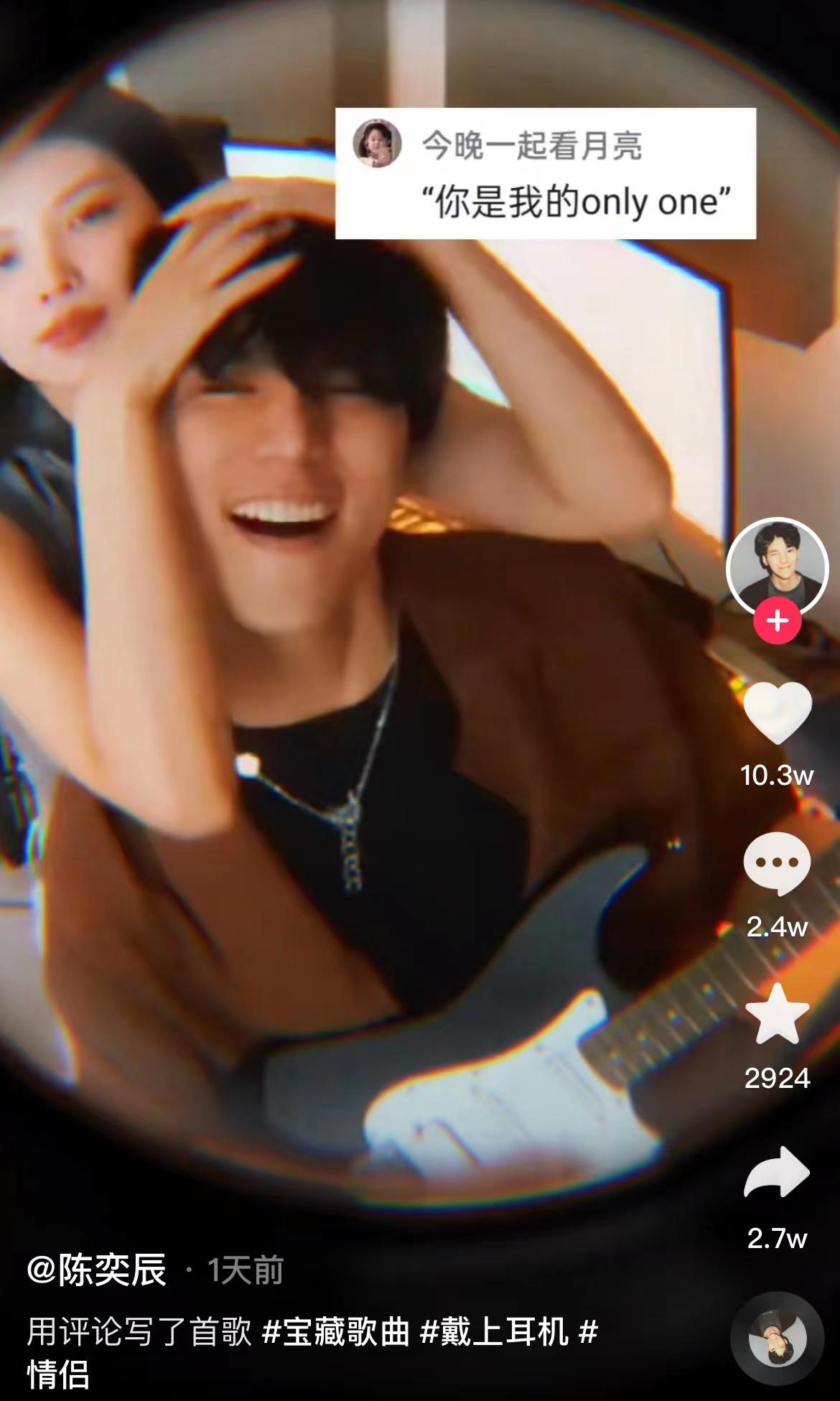The width and height of the screenshot is (840, 1401).
Task: Open the comments section
Action: 777,865
